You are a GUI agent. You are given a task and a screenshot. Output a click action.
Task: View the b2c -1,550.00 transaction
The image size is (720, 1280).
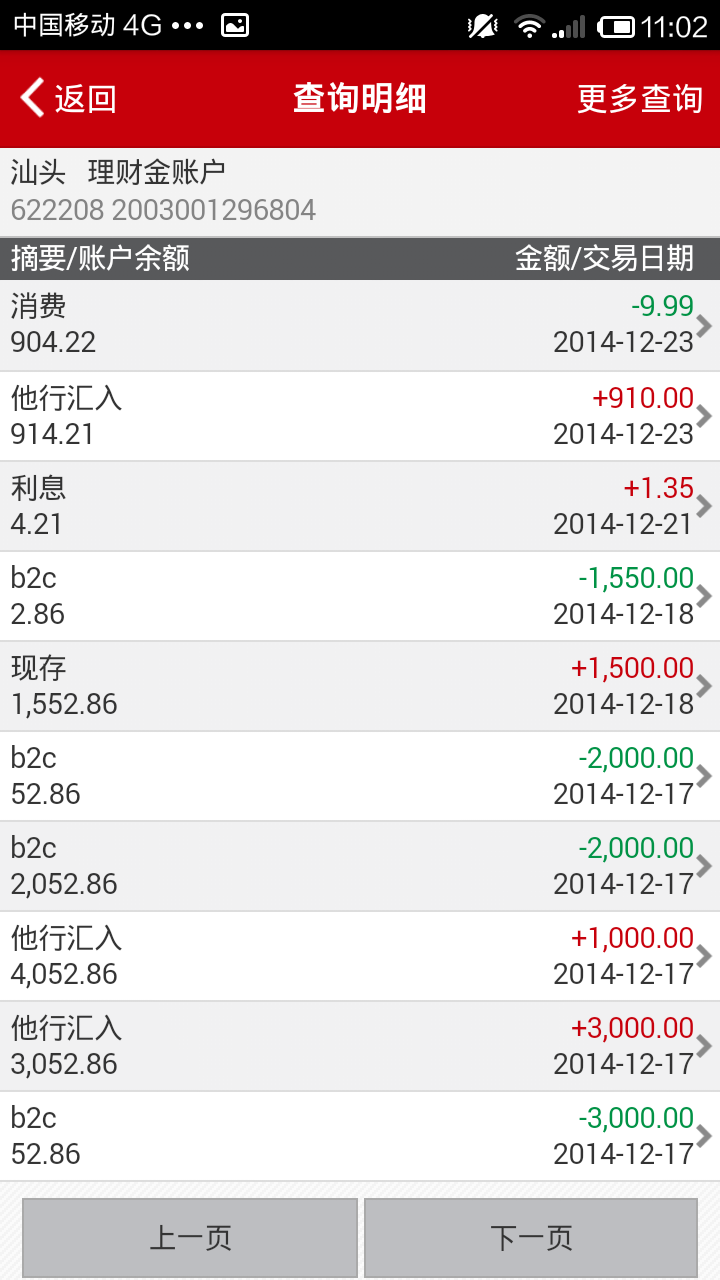click(360, 596)
